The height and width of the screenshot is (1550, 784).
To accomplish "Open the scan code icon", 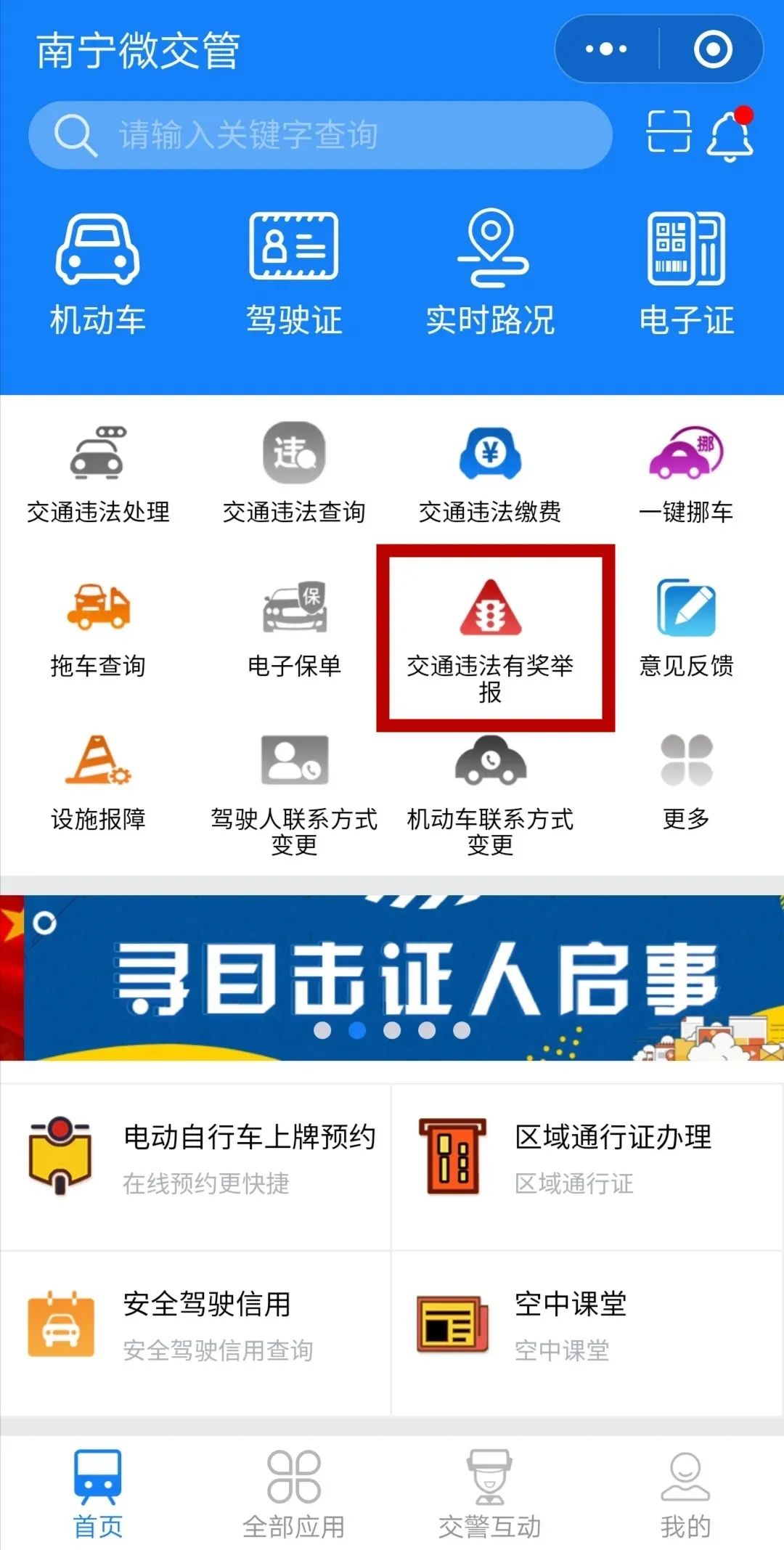I will click(x=668, y=132).
